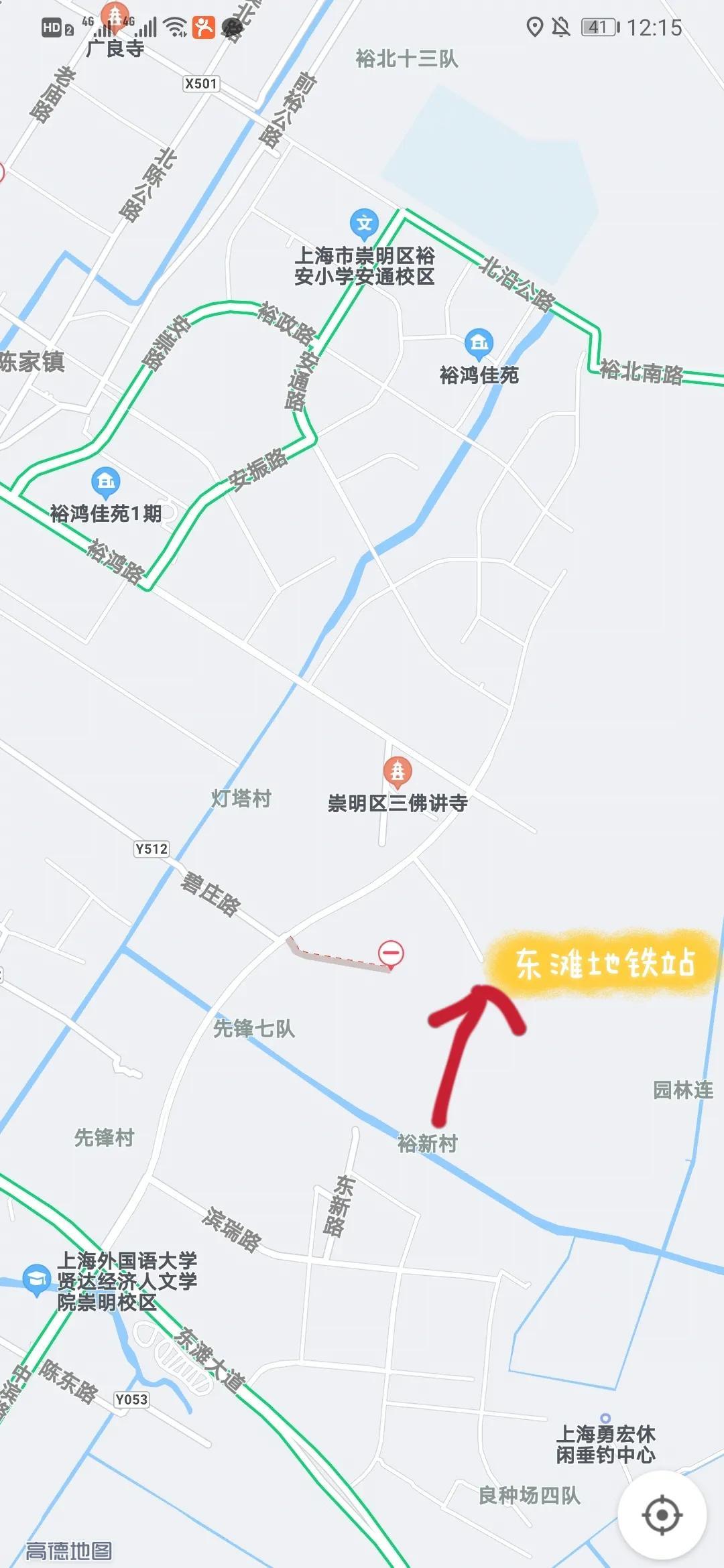Tap the red road closure marker
The height and width of the screenshot is (1568, 724).
[391, 954]
